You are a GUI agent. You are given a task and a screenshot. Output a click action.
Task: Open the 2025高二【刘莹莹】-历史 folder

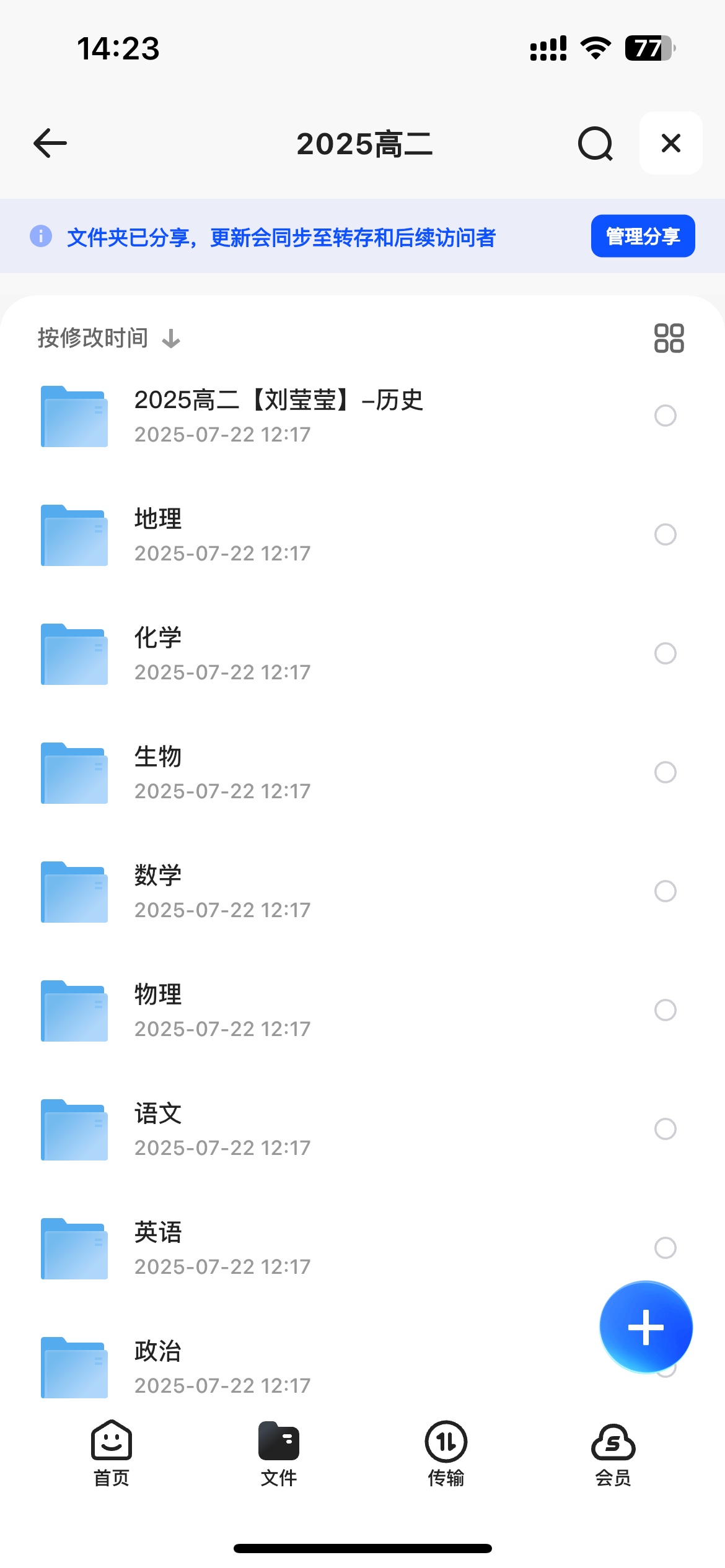point(279,416)
